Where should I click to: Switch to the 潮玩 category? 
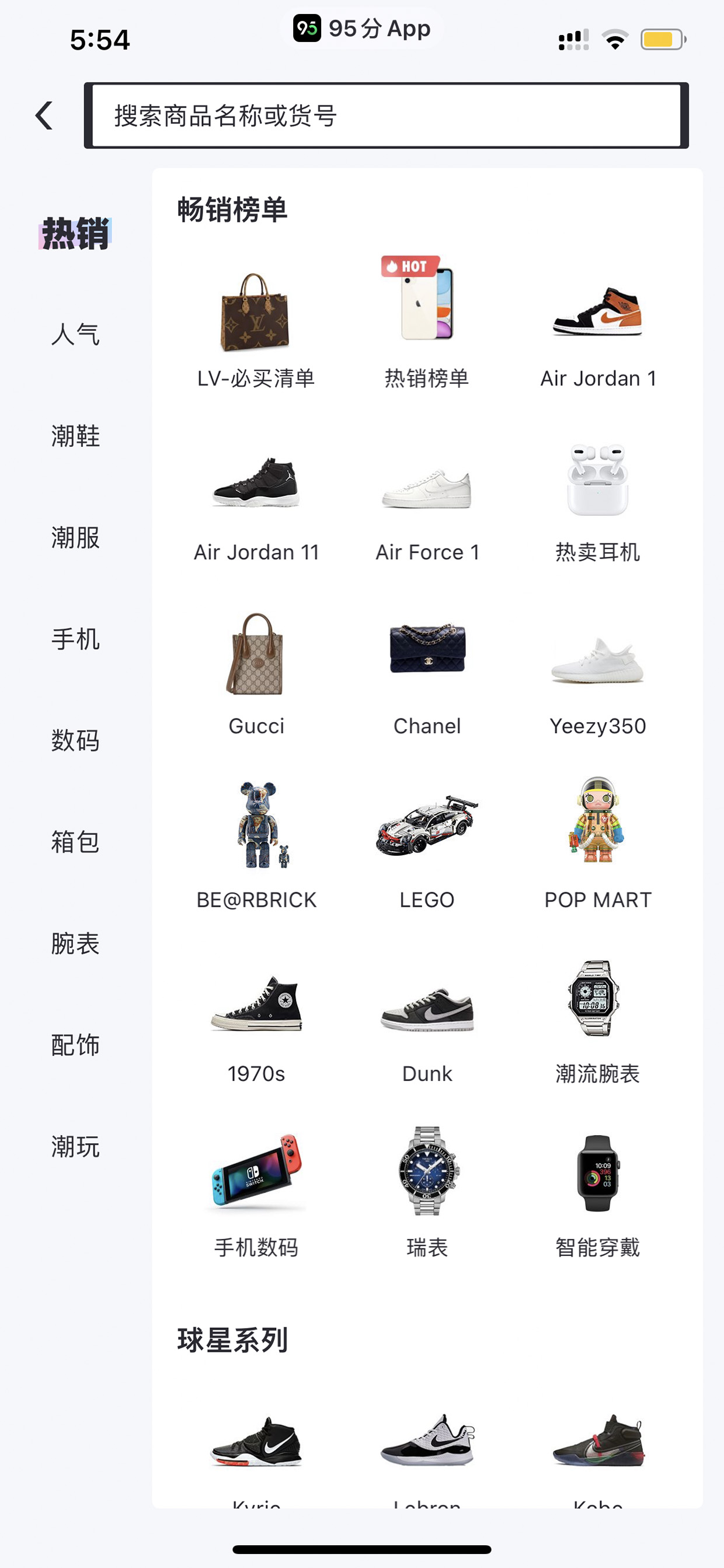pyautogui.click(x=75, y=1147)
